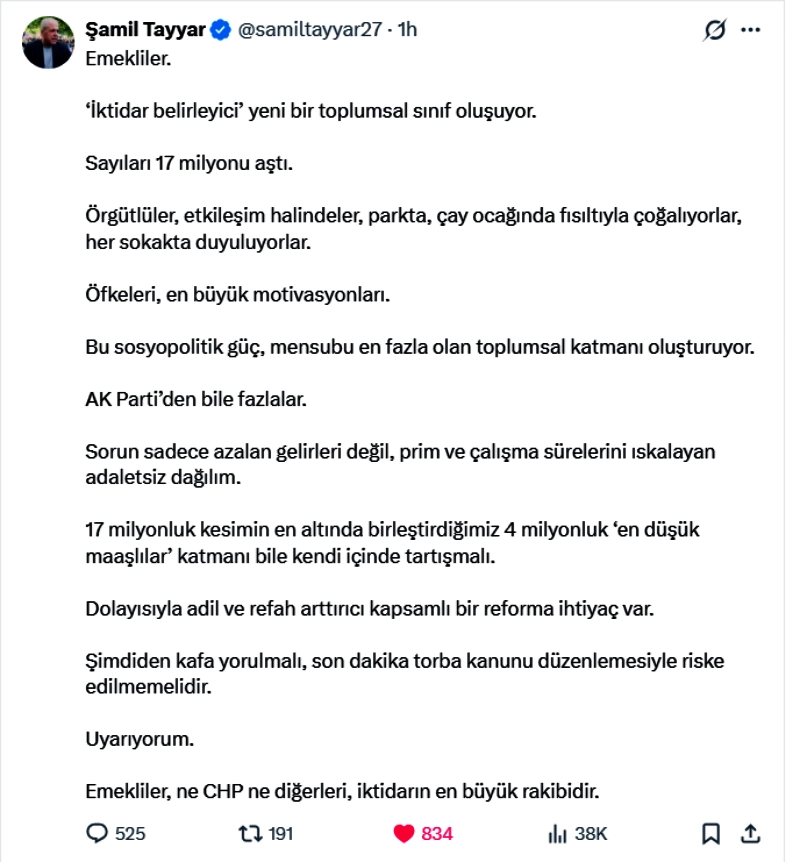This screenshot has height=862, width=800.
Task: Open the post's overflow menu
Action: (751, 30)
